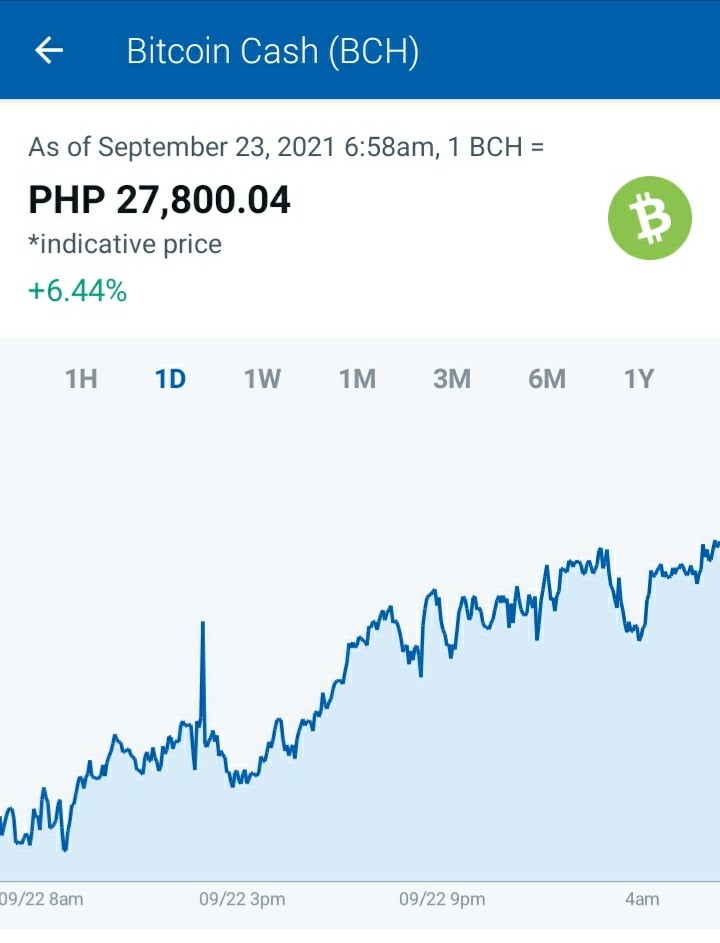
Task: Select the 1D time range
Action: (x=171, y=379)
